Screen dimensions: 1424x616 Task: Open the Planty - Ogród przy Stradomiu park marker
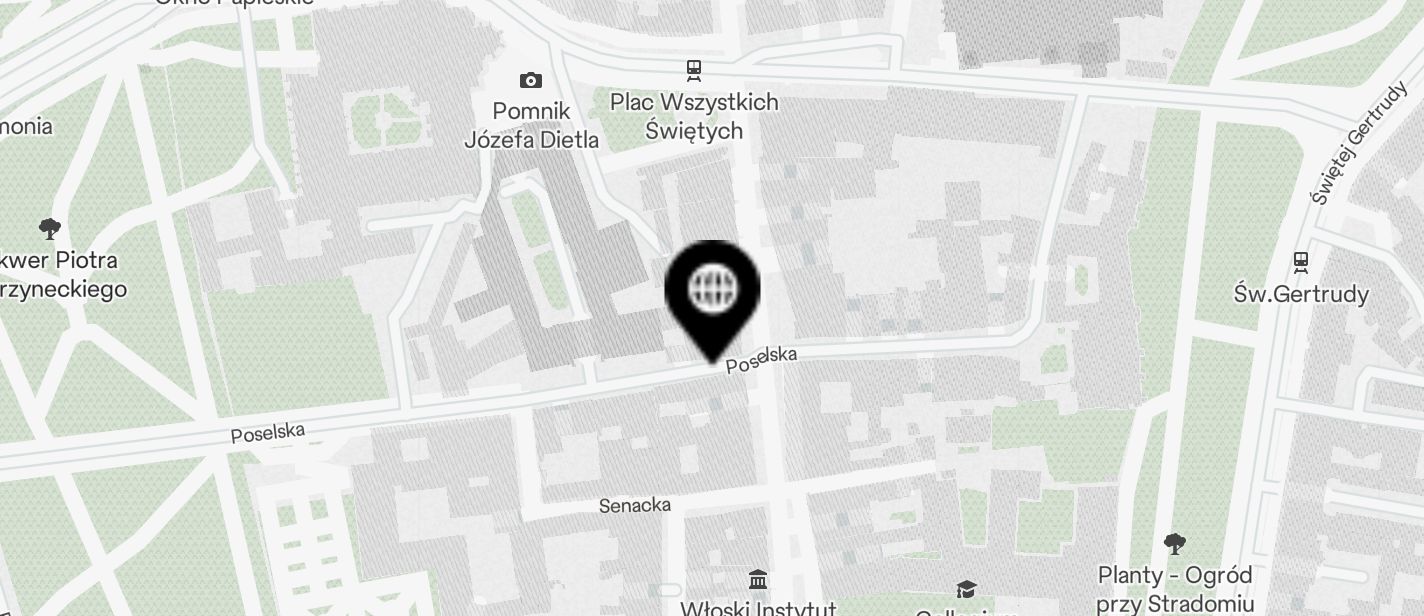1174,544
